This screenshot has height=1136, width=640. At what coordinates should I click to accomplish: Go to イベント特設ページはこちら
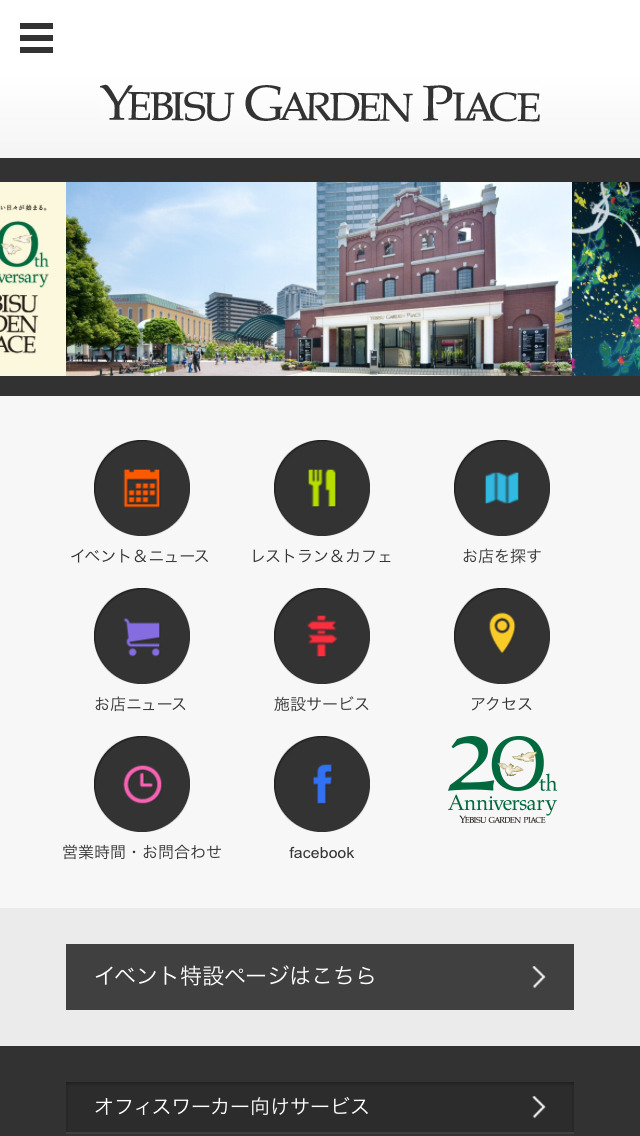coord(320,976)
